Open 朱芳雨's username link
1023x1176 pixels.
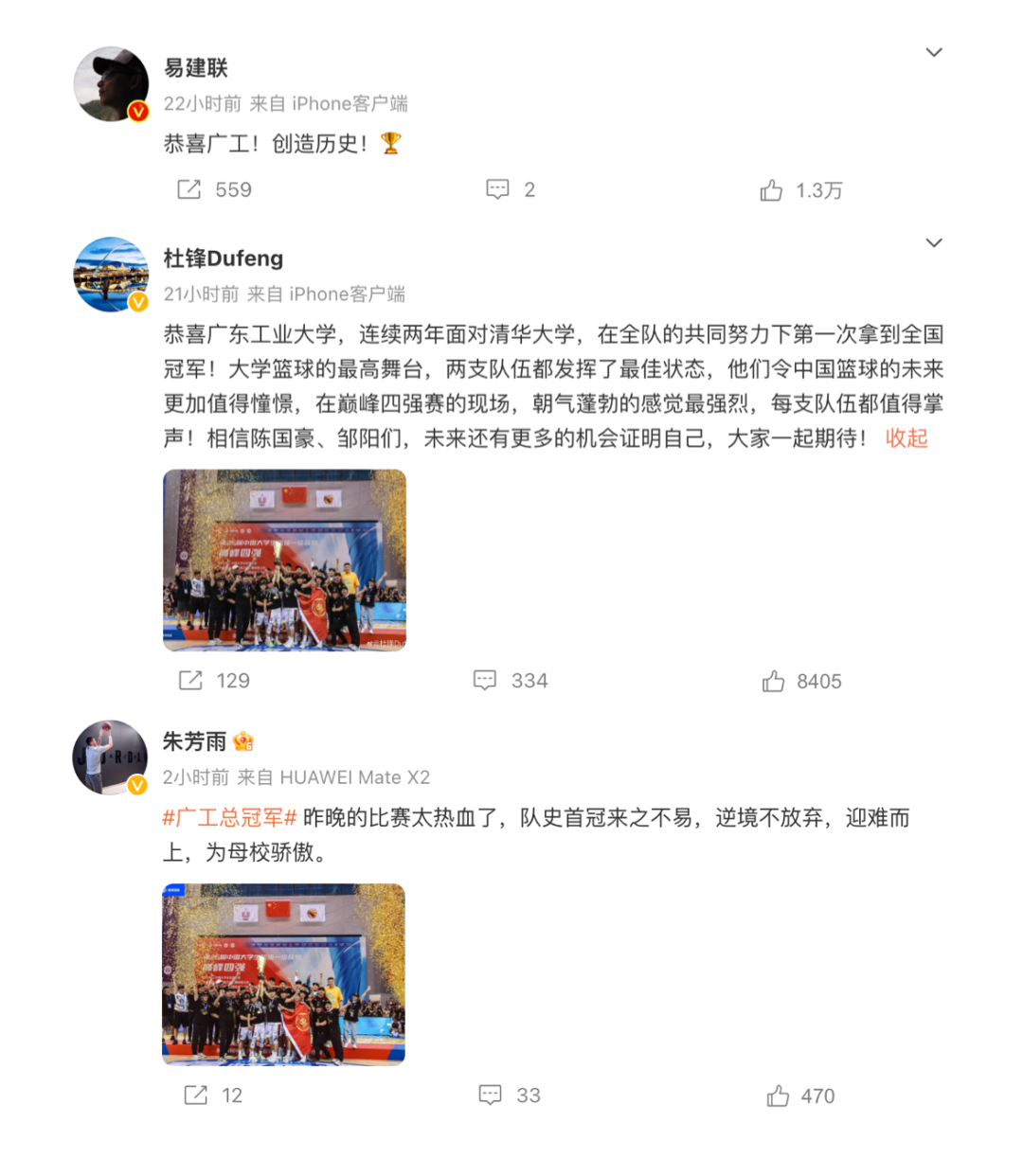pos(195,741)
